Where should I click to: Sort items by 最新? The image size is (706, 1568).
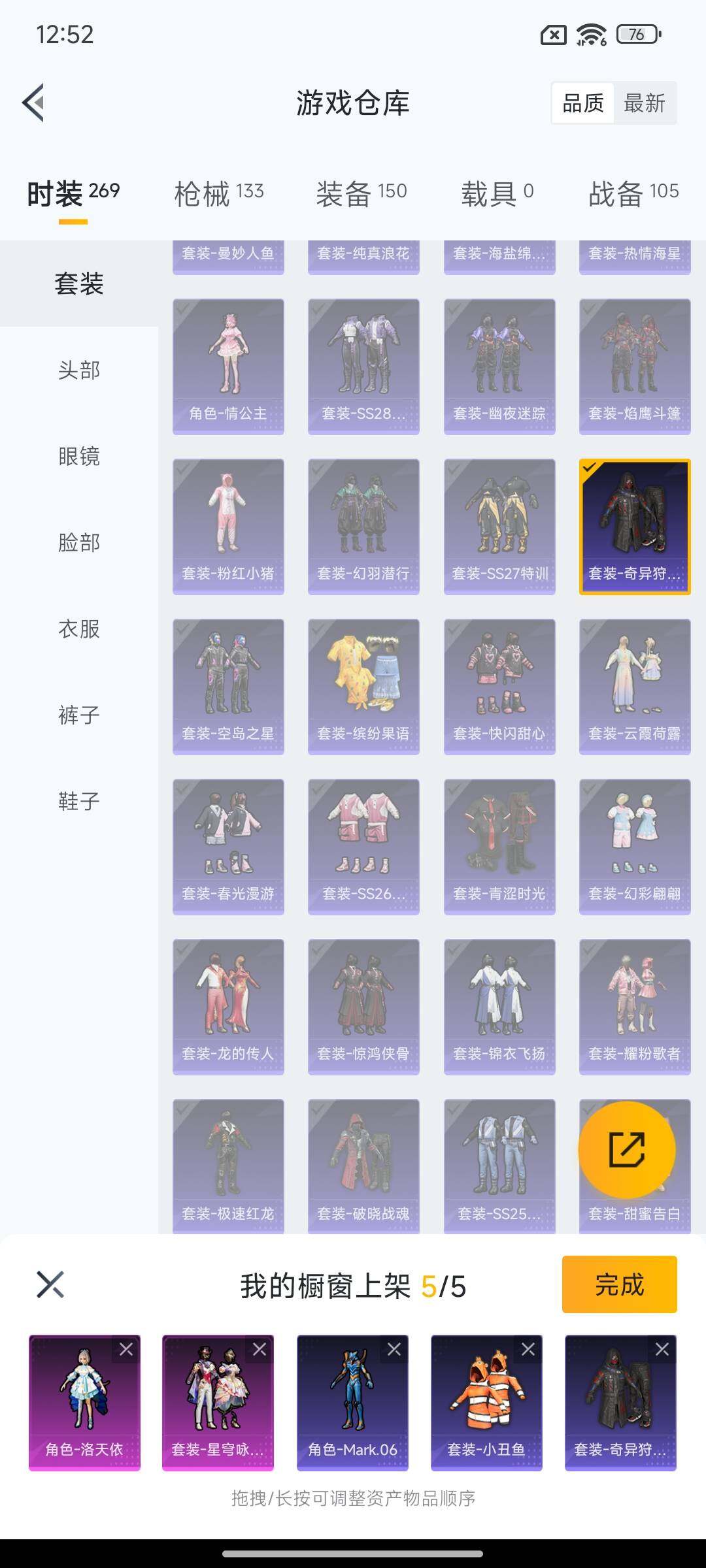(x=644, y=103)
